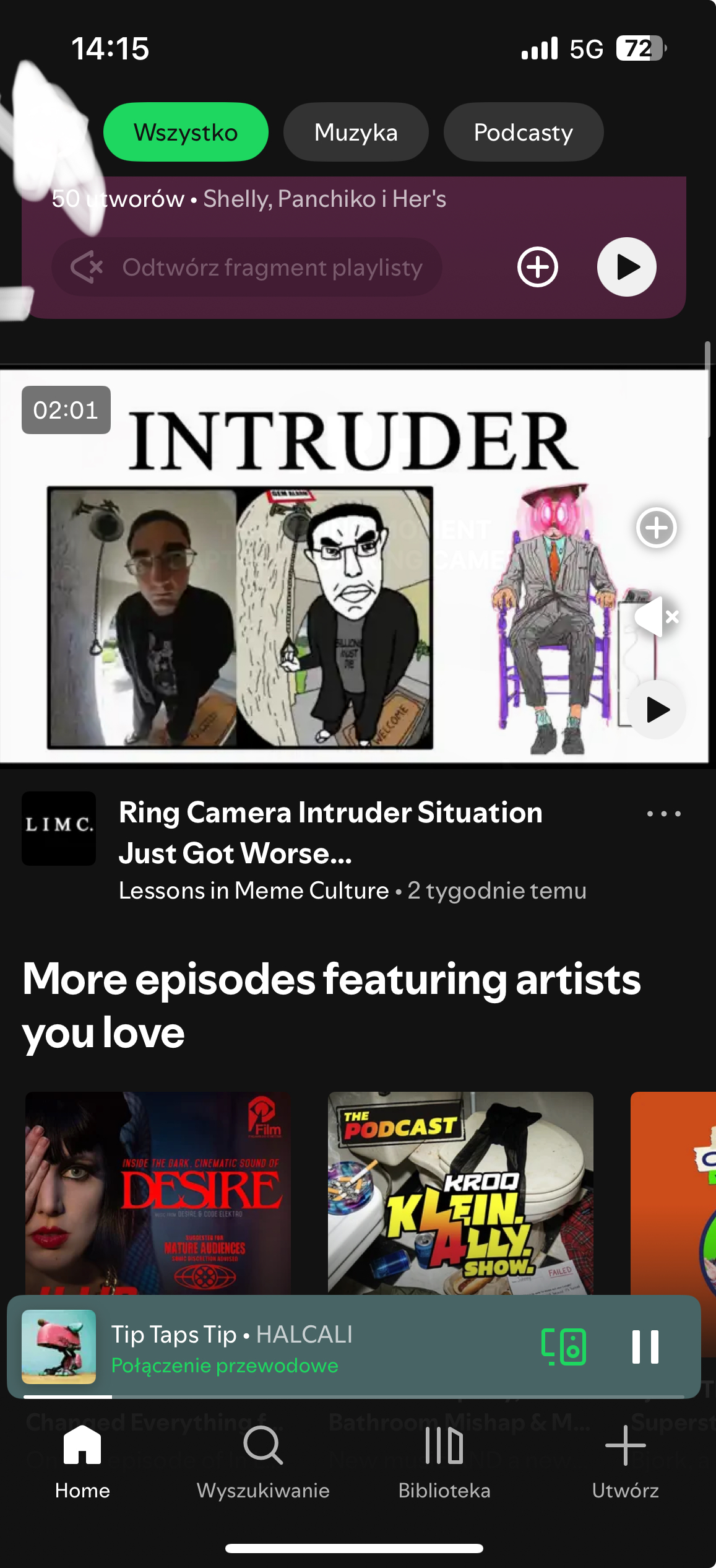Save the Ring Camera Intruder episode
The width and height of the screenshot is (716, 1568).
(x=656, y=528)
